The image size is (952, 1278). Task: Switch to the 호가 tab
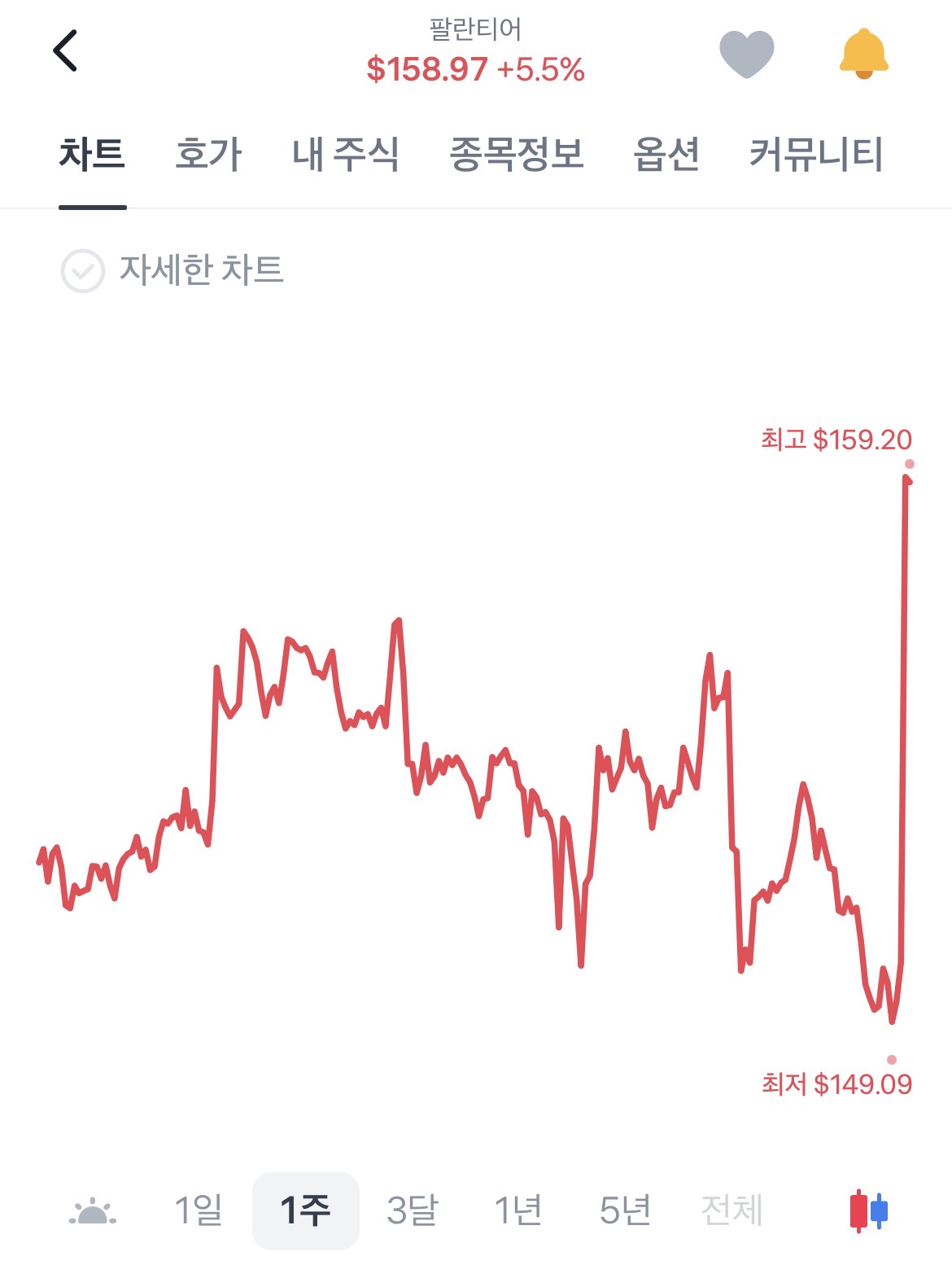pos(208,154)
